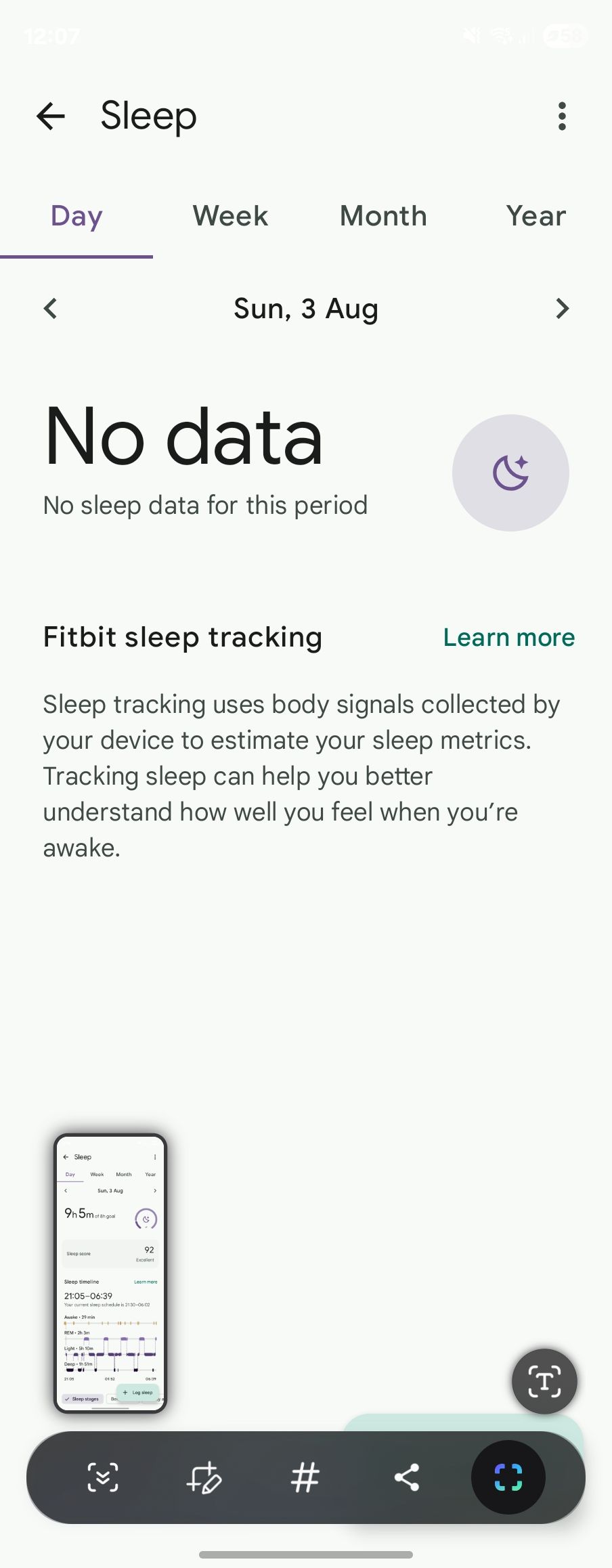Viewport: 612px width, 1568px height.
Task: Go to the previous day
Action: point(51,309)
